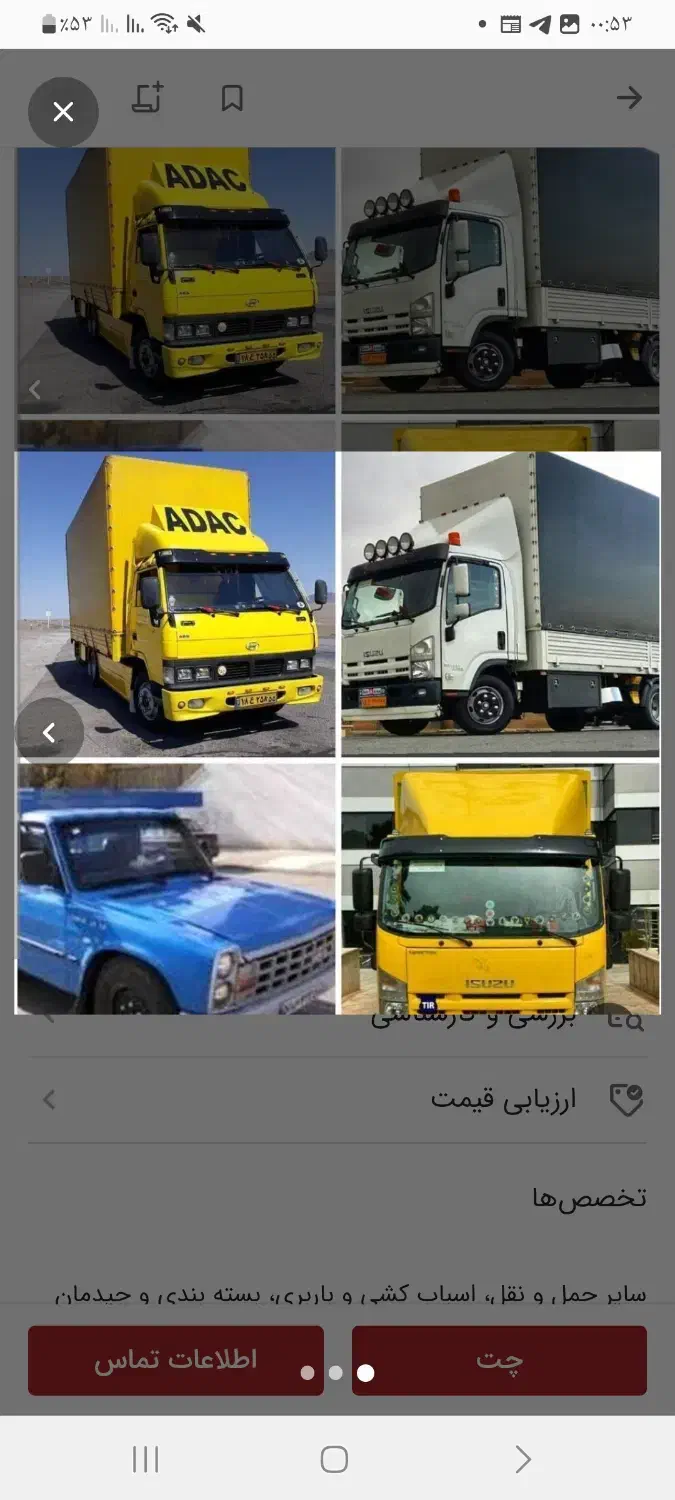Tap the اطلاعات تماس button
Image resolution: width=675 pixels, height=1500 pixels.
coord(176,1360)
